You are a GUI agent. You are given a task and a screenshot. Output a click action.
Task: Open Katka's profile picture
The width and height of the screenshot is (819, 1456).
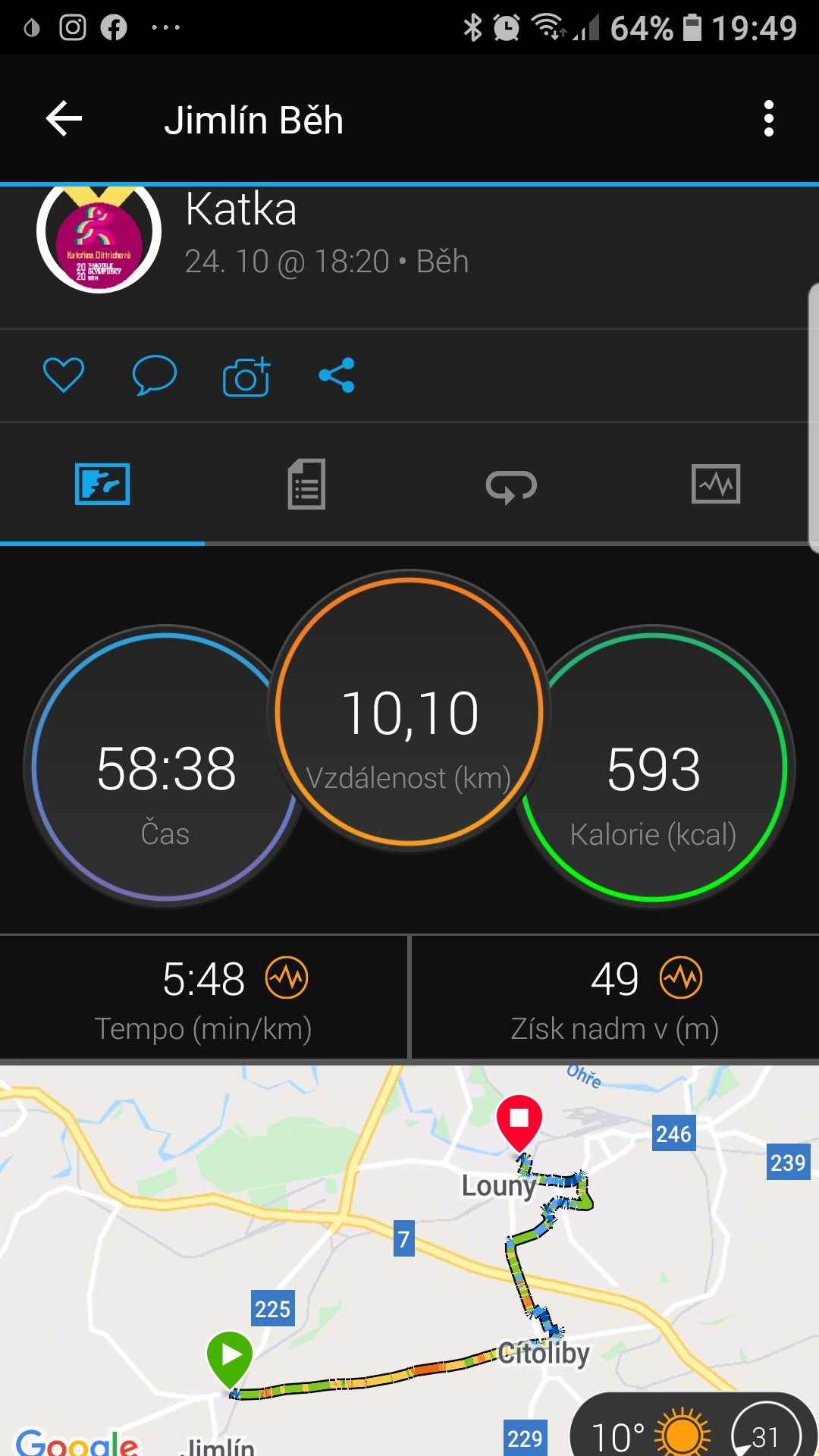[99, 235]
